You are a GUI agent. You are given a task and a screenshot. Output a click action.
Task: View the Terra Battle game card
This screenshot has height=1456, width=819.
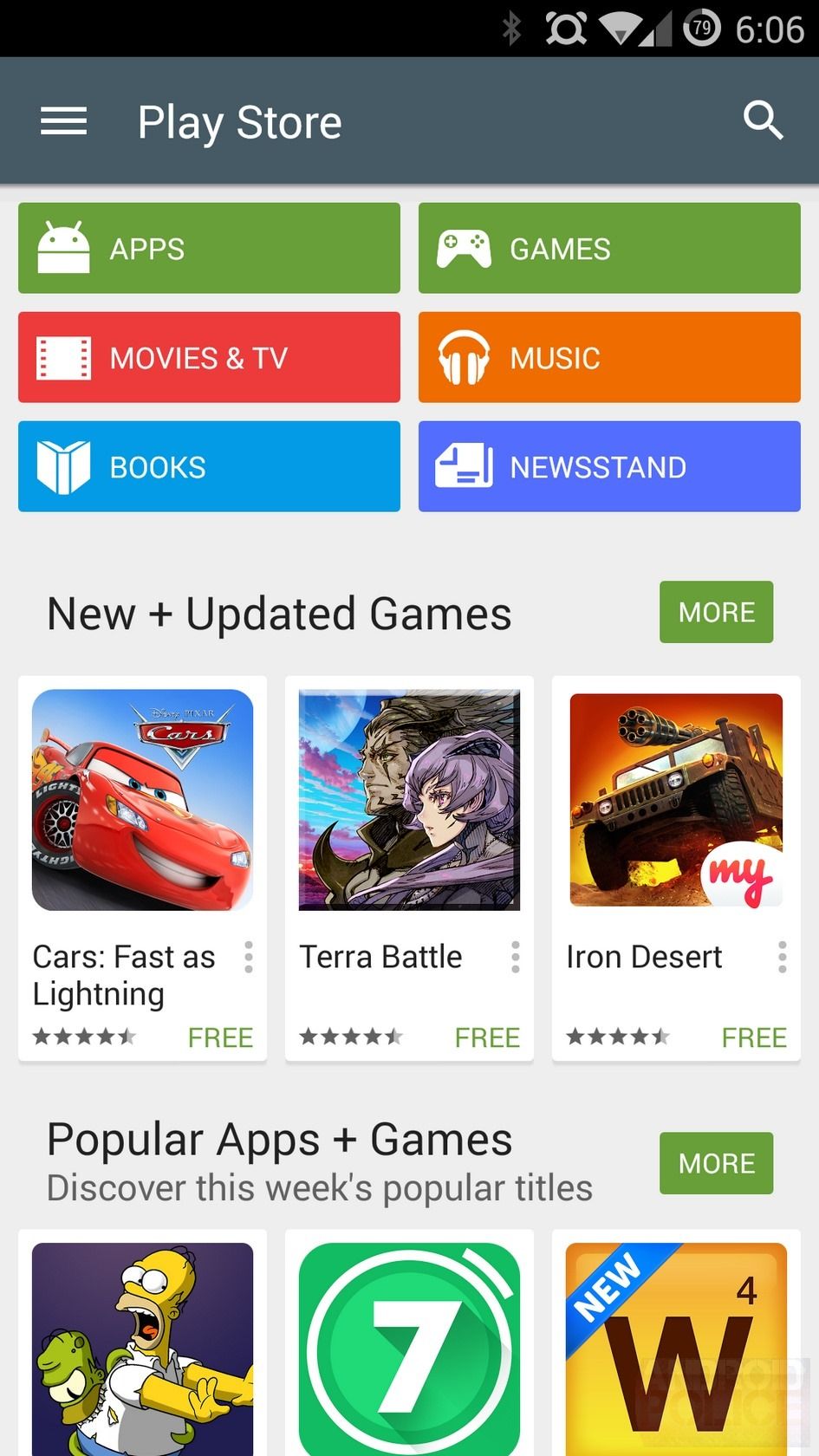(x=409, y=800)
